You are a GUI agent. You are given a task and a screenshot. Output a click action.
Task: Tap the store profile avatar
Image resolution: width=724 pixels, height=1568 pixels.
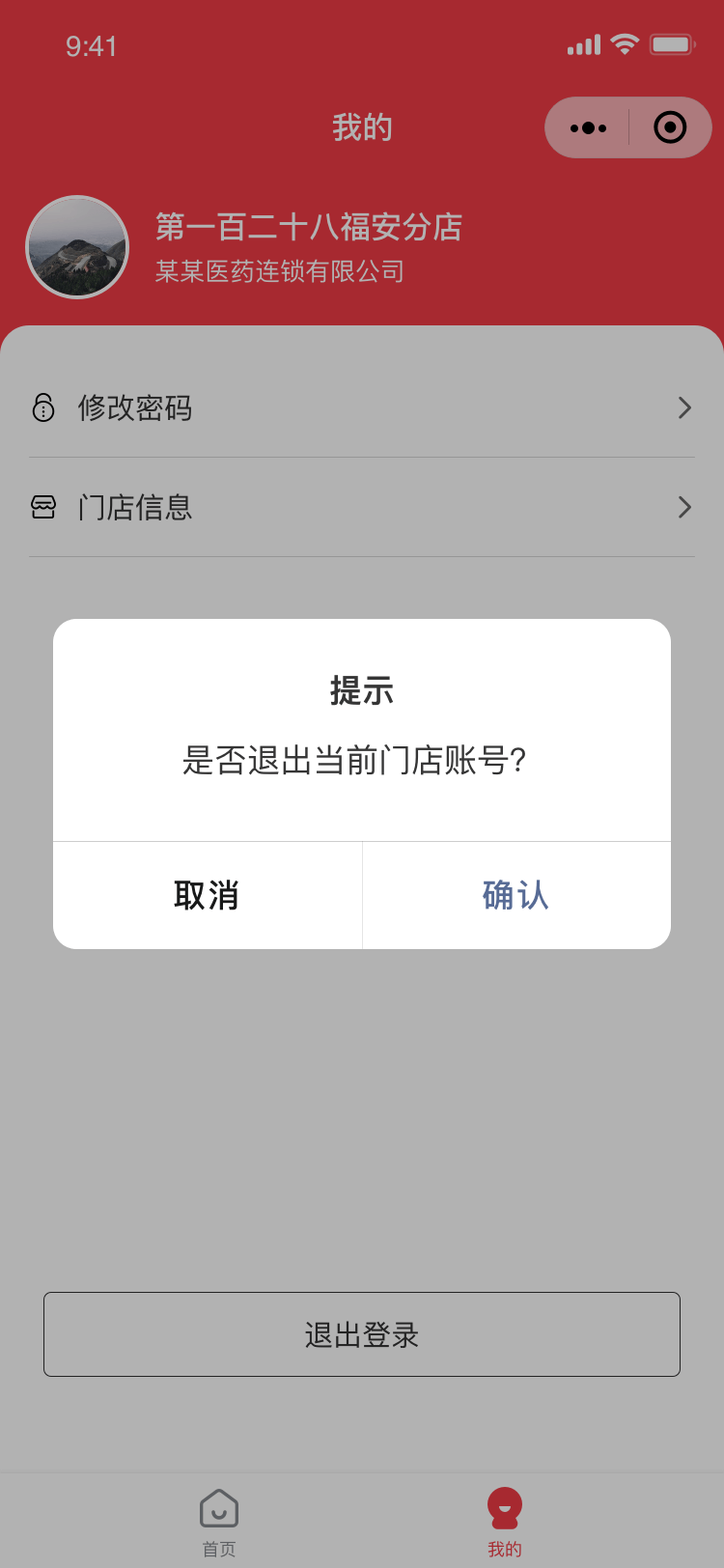(x=77, y=247)
